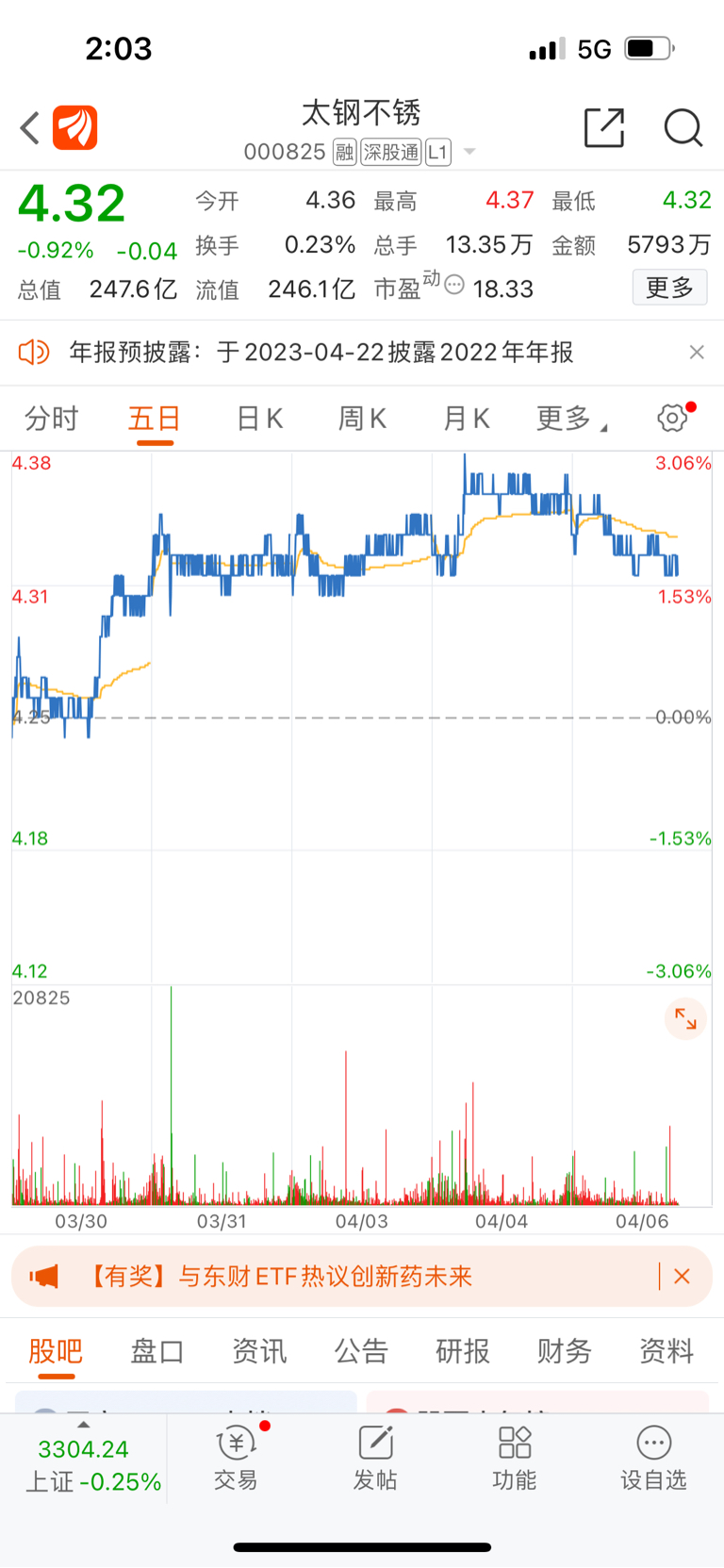Select the 周K chart tab
Screen dimensions: 724x1568
[362, 418]
